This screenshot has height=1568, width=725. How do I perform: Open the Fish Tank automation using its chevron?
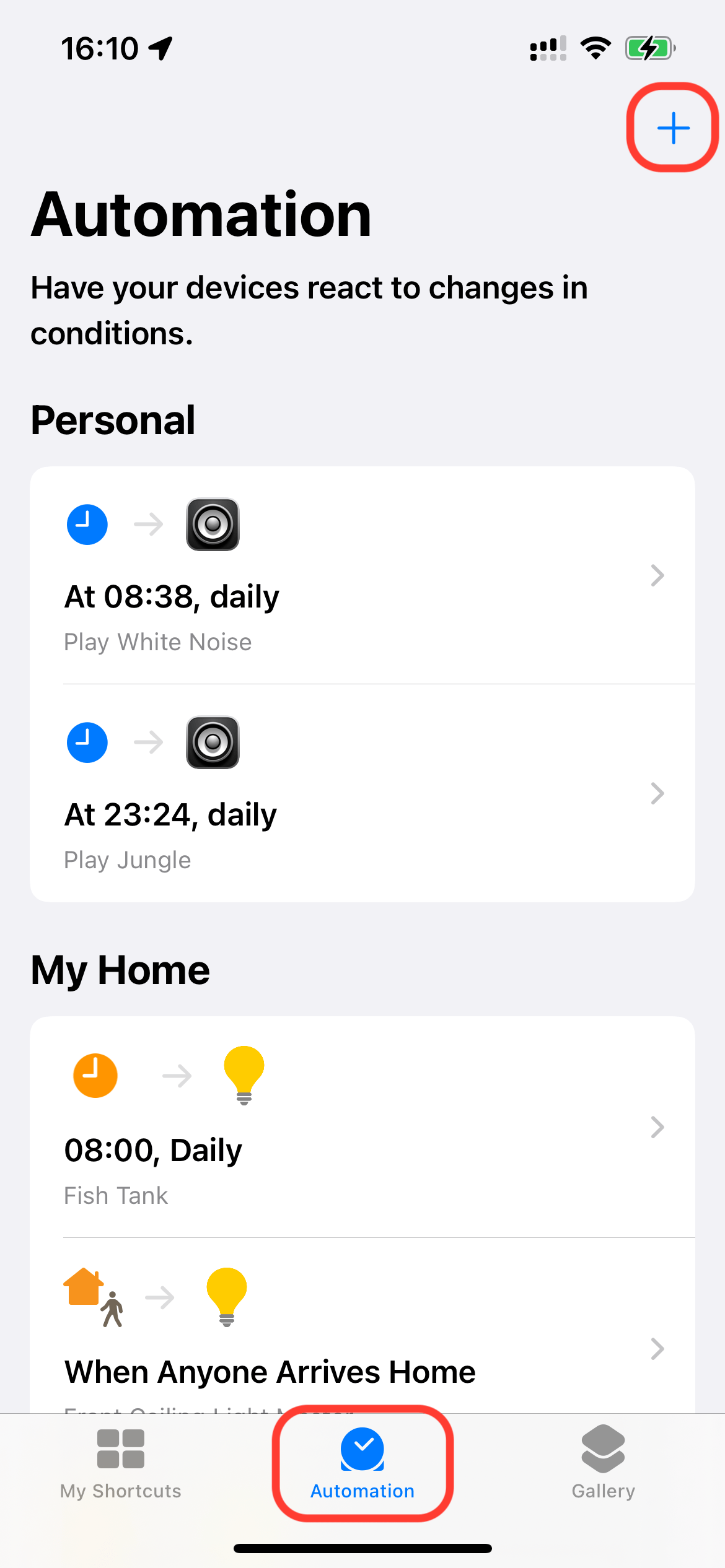click(657, 1127)
